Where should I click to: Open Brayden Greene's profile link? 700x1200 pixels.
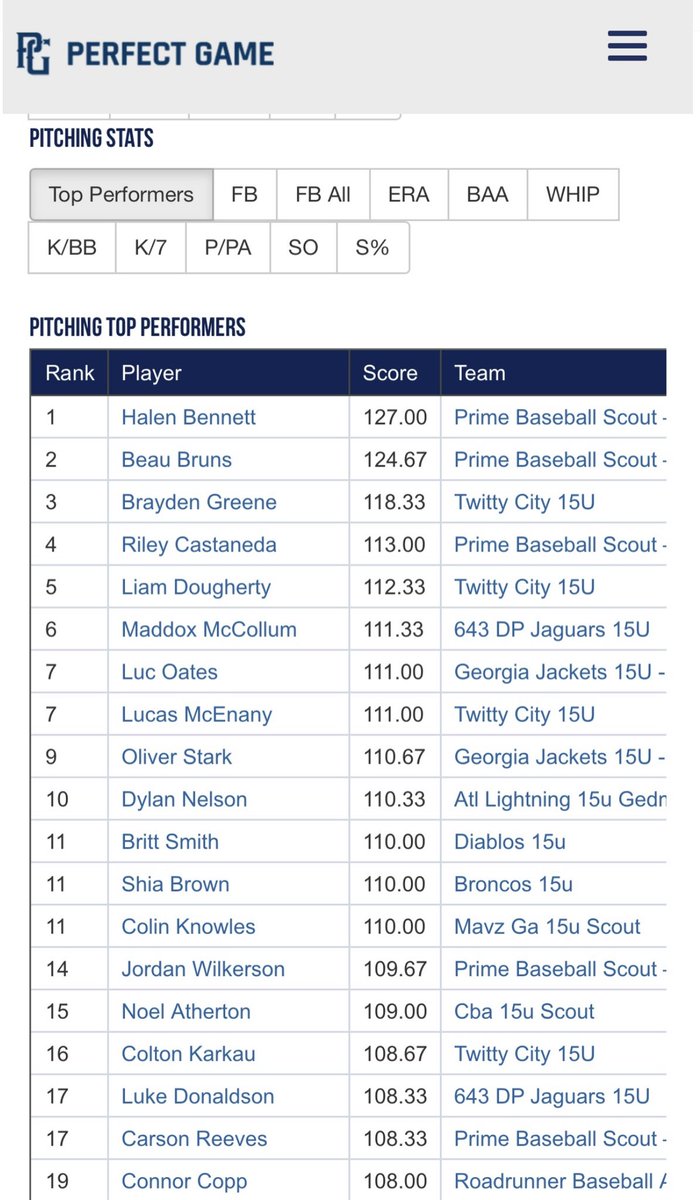199,503
